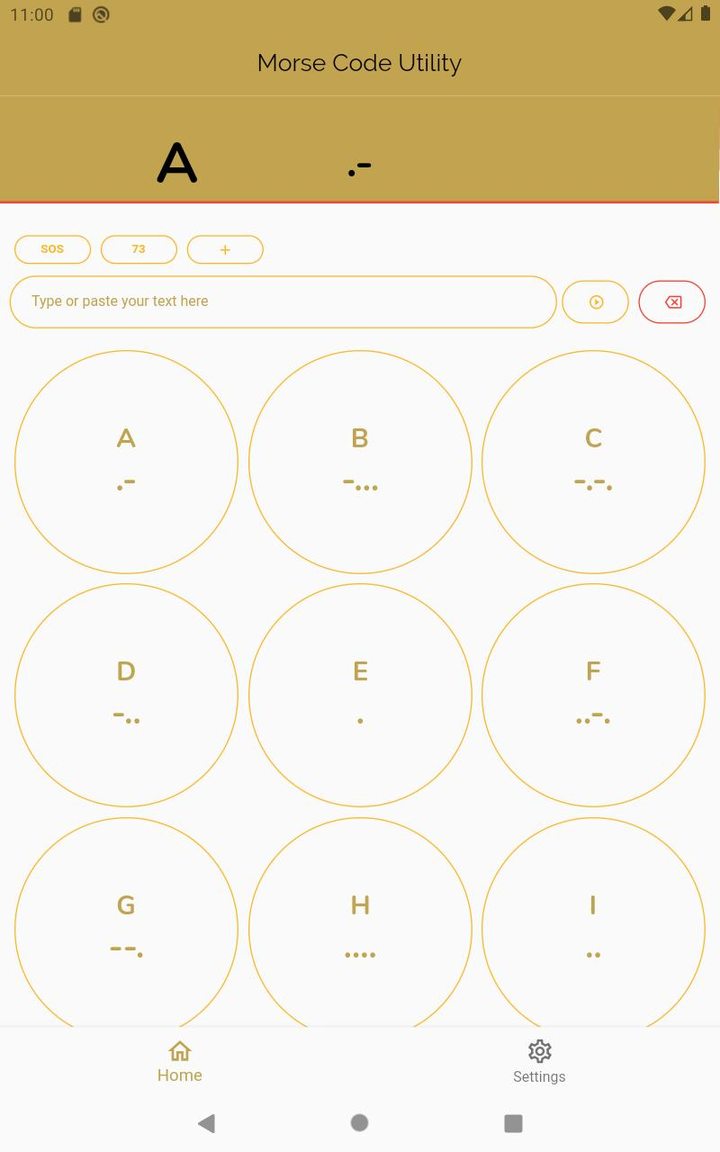Tap the Home house icon

pyautogui.click(x=179, y=1051)
